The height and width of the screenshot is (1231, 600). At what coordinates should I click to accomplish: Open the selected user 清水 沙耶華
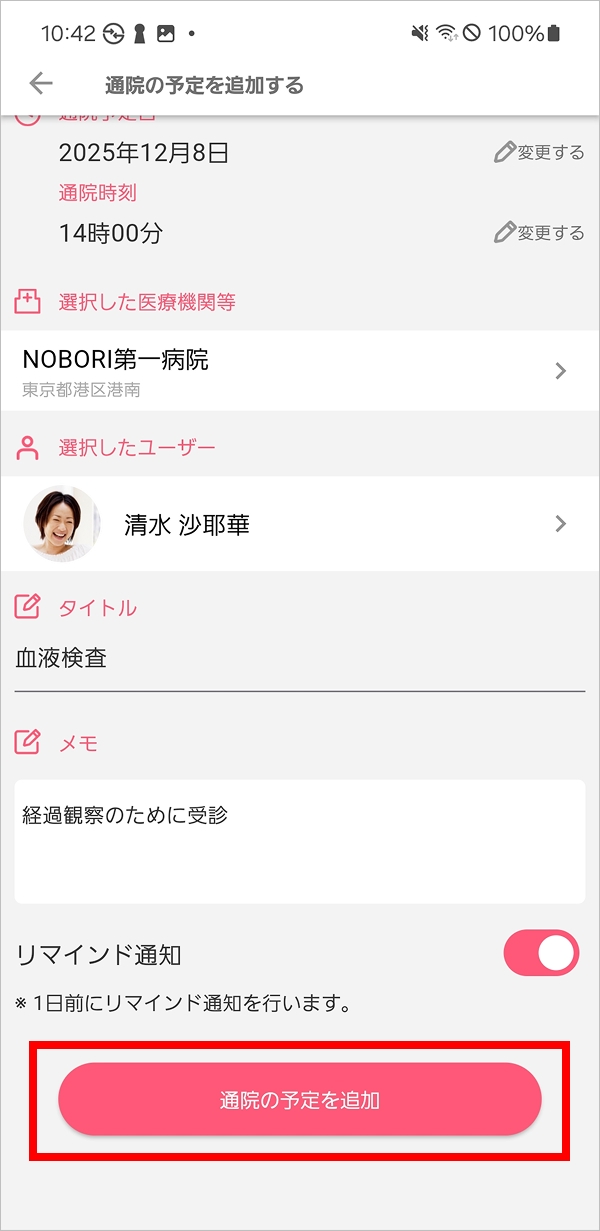click(x=299, y=524)
